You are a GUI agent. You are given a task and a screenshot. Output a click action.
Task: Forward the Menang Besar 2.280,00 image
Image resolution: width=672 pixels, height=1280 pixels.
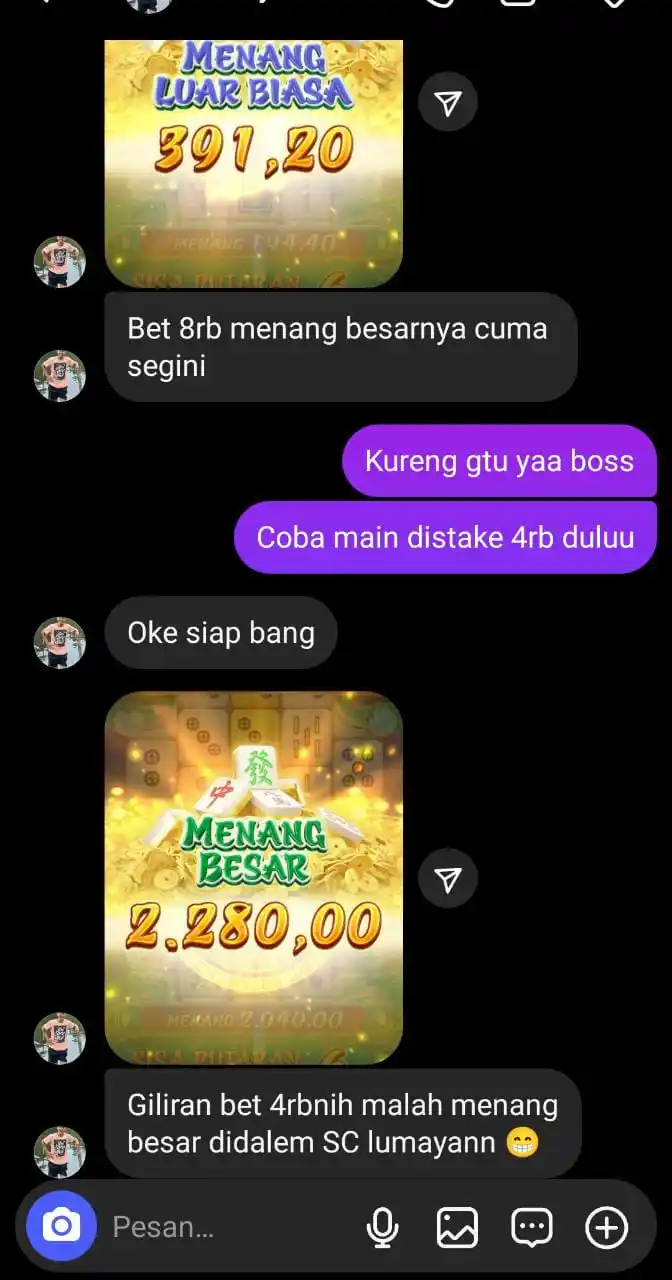[x=447, y=878]
